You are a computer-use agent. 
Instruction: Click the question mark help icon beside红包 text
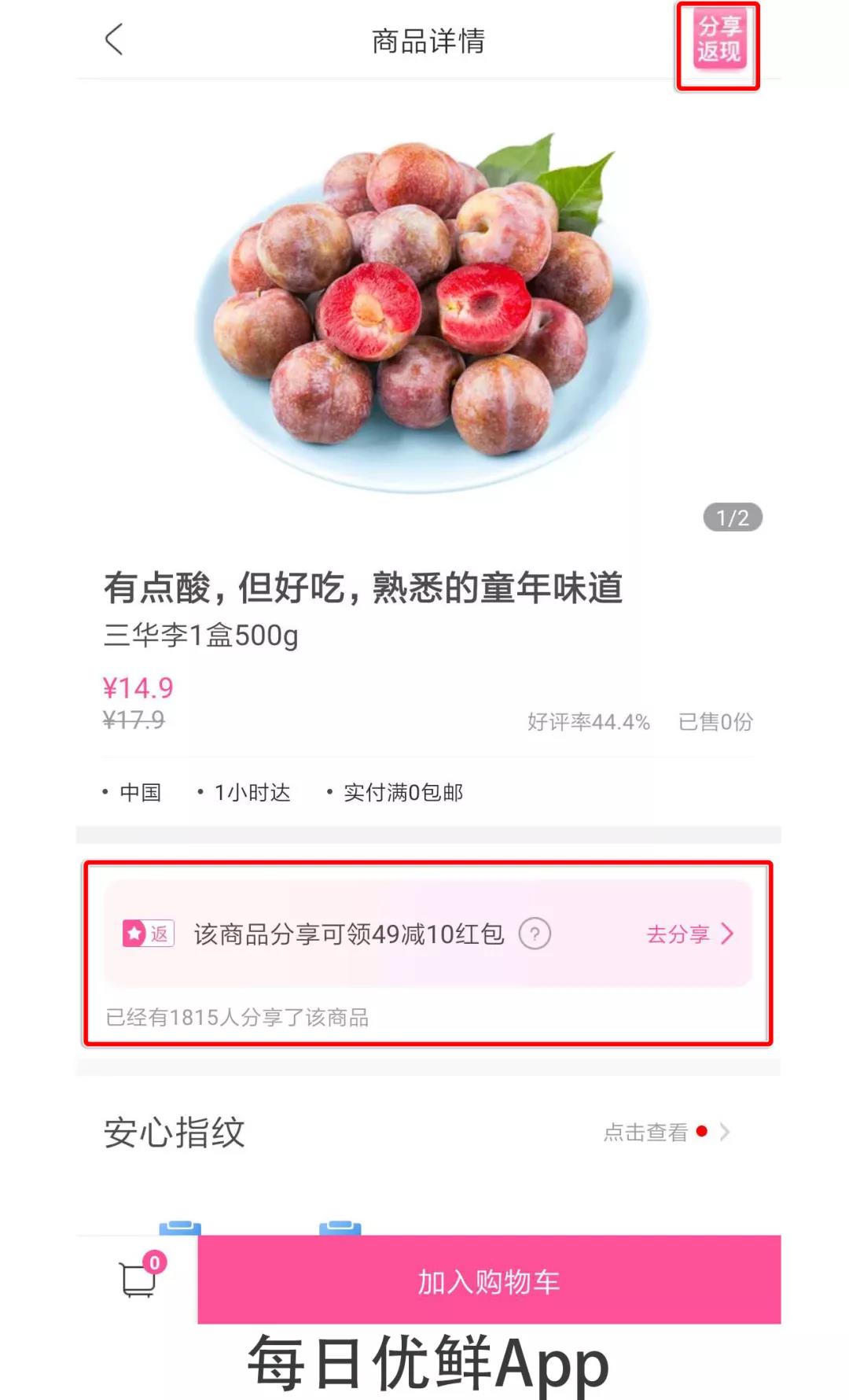pyautogui.click(x=535, y=934)
